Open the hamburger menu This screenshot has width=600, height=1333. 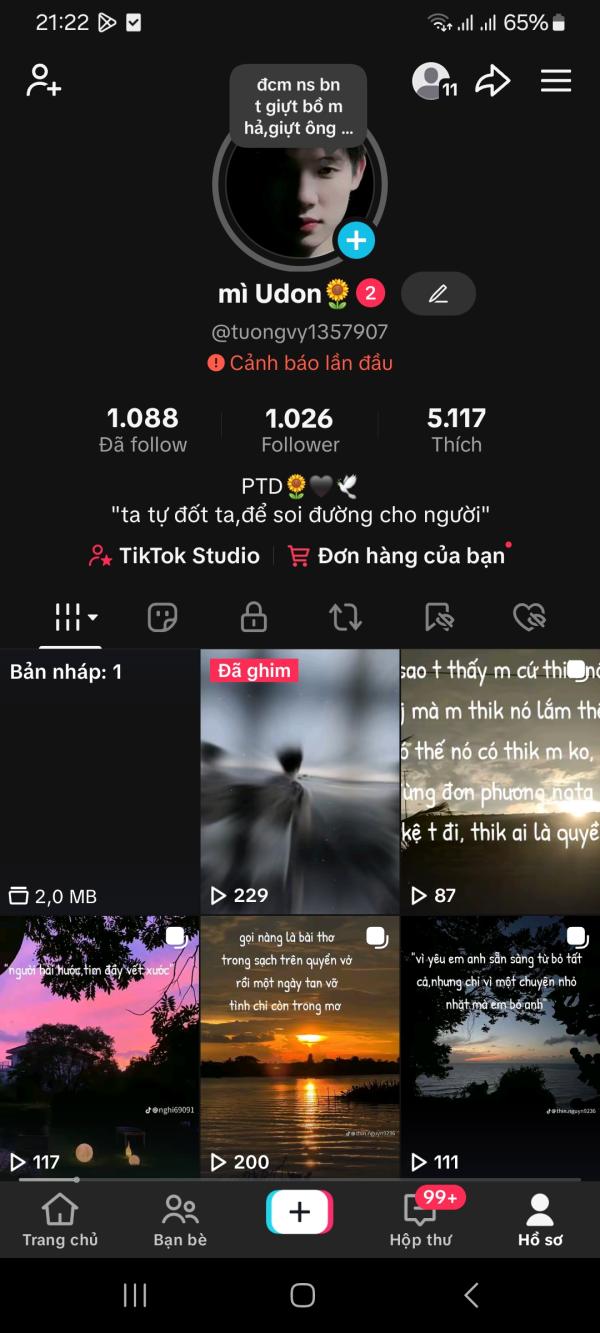[x=556, y=81]
